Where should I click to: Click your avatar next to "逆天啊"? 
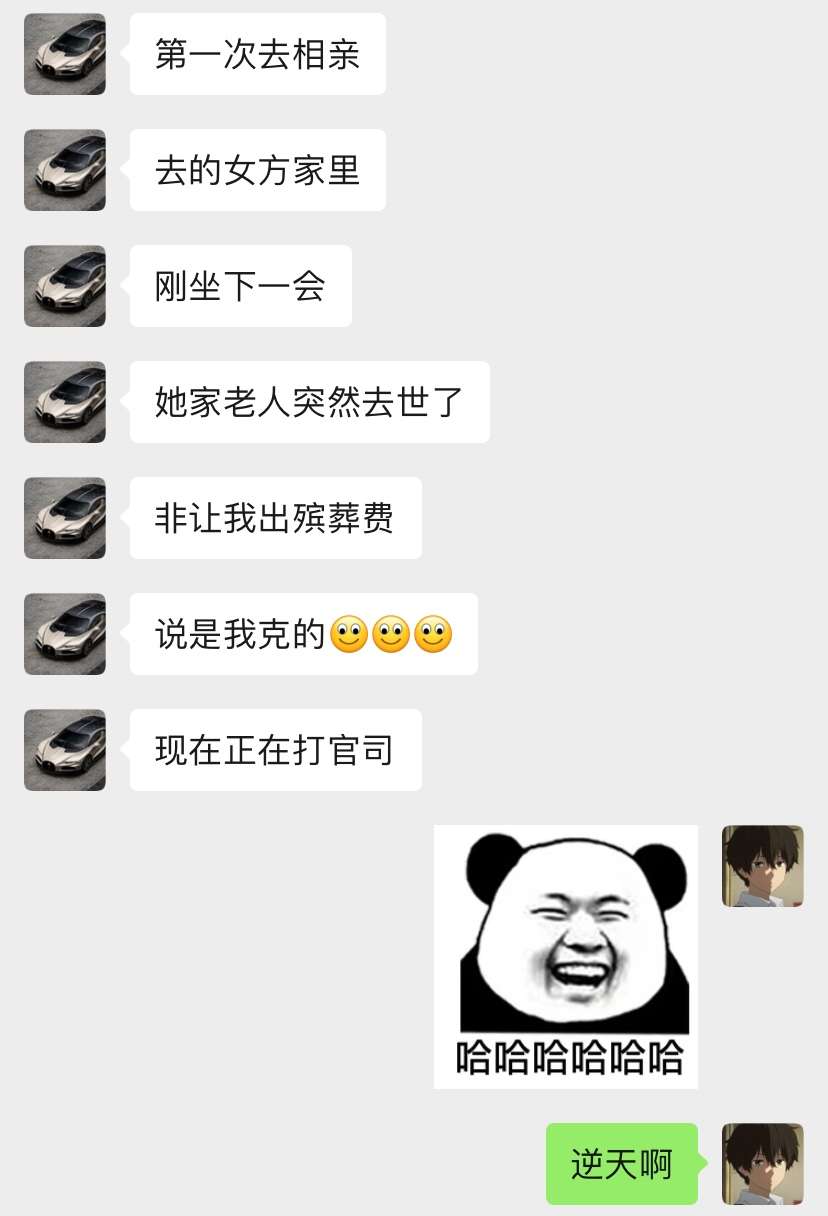[x=762, y=1164]
